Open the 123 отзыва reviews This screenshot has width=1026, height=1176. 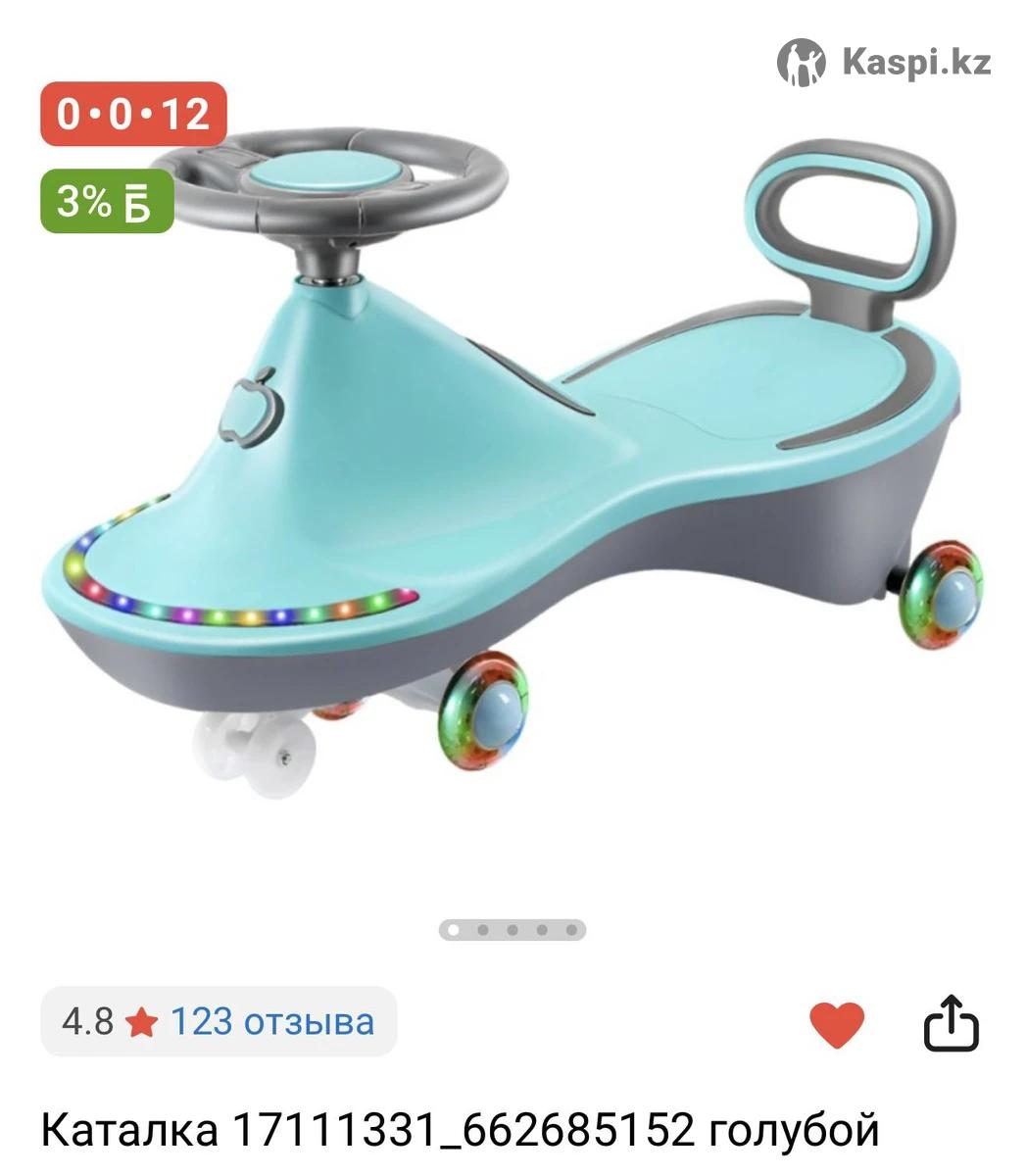(271, 1022)
